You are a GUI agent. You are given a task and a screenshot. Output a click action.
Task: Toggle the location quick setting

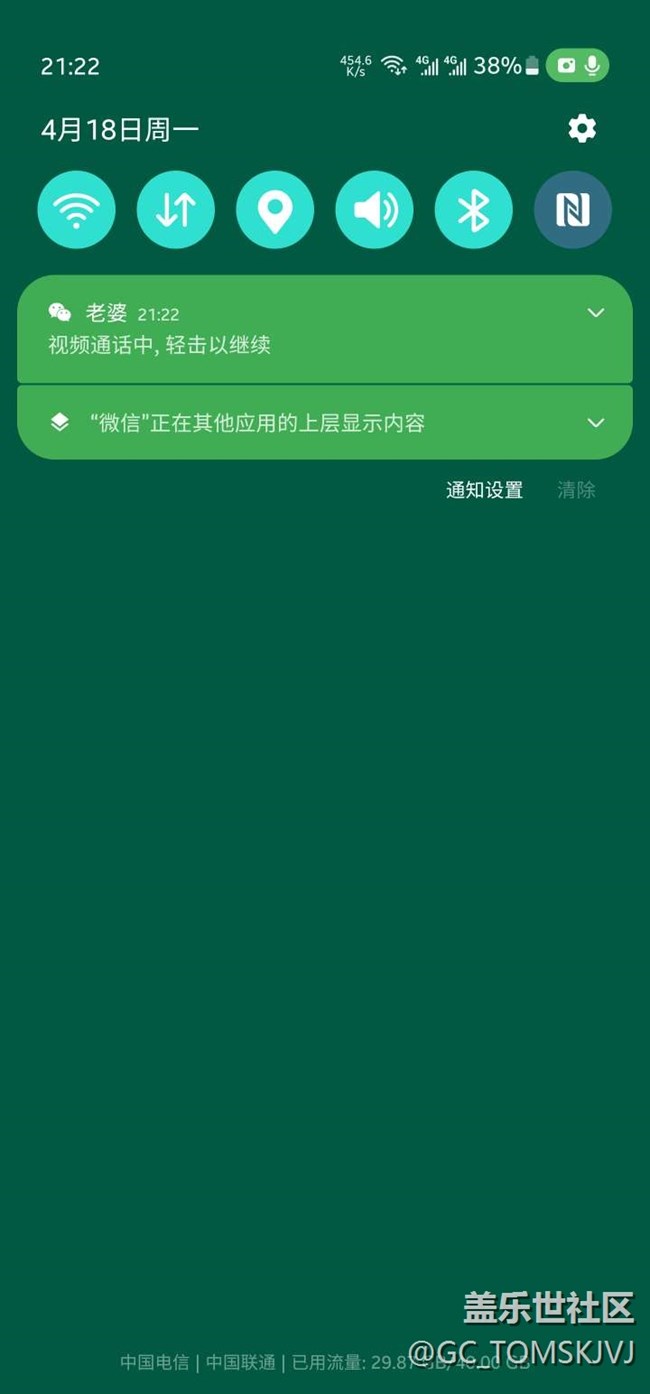tap(275, 210)
